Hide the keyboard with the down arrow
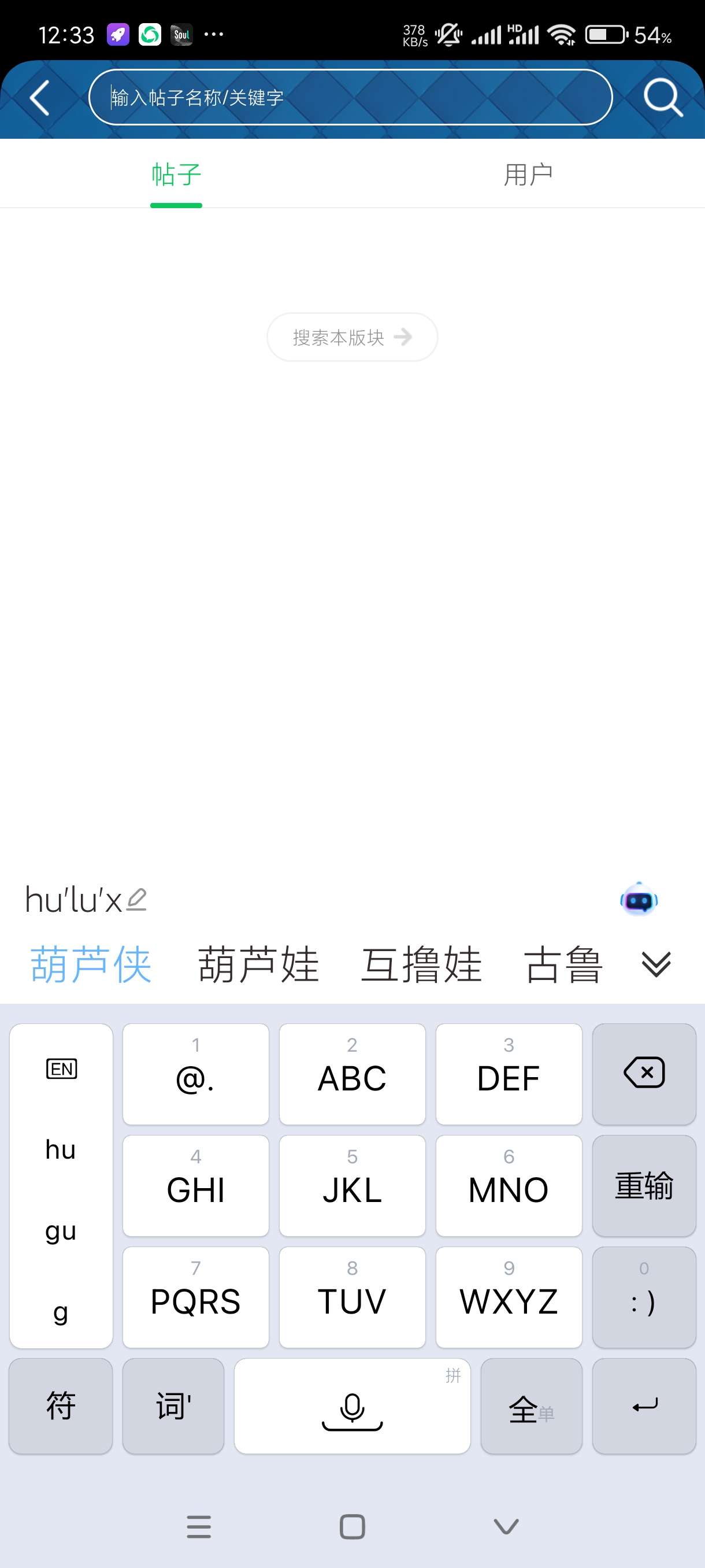 point(506,1526)
